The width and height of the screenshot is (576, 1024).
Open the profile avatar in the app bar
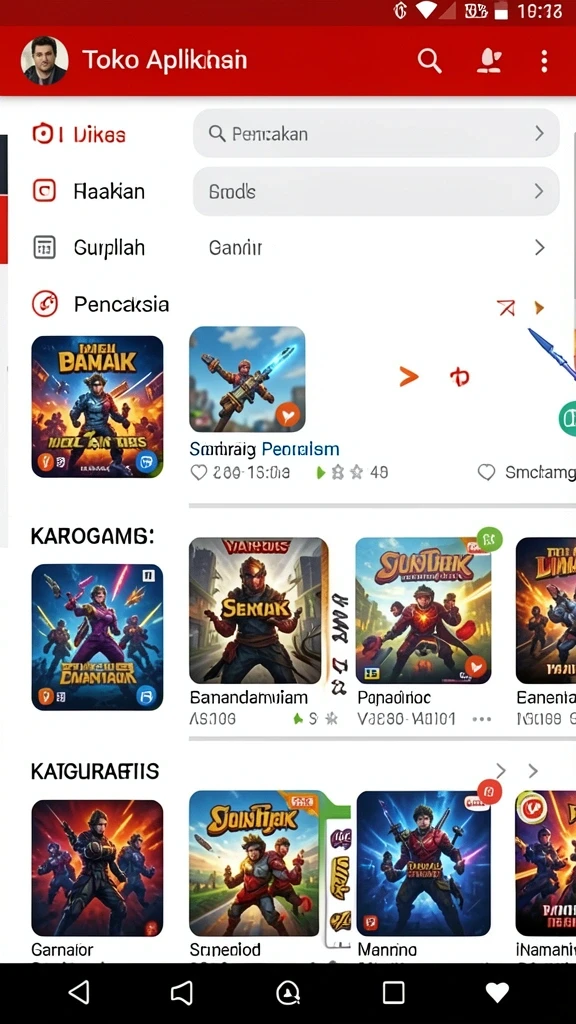click(x=44, y=60)
